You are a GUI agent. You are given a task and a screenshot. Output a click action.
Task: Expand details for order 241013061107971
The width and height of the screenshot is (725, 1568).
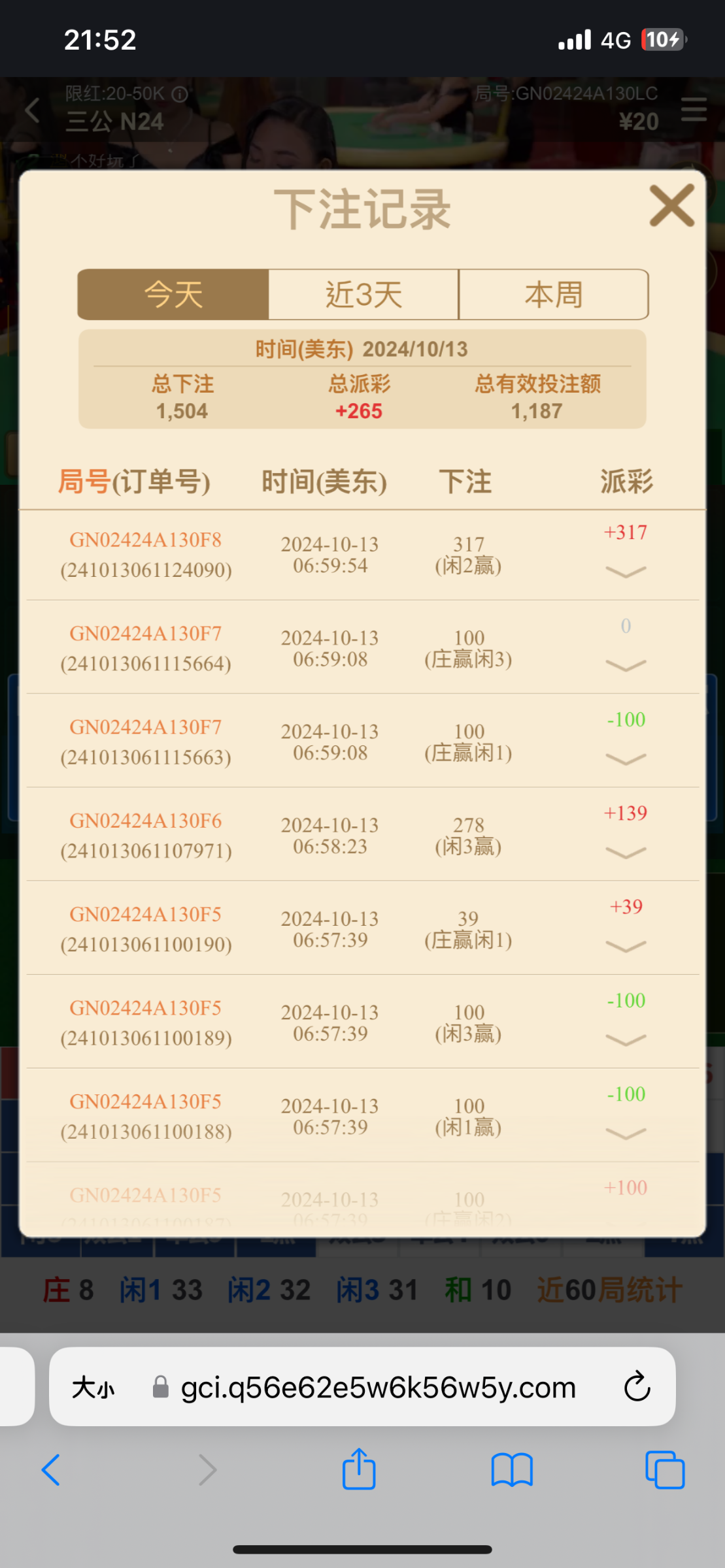[x=626, y=853]
